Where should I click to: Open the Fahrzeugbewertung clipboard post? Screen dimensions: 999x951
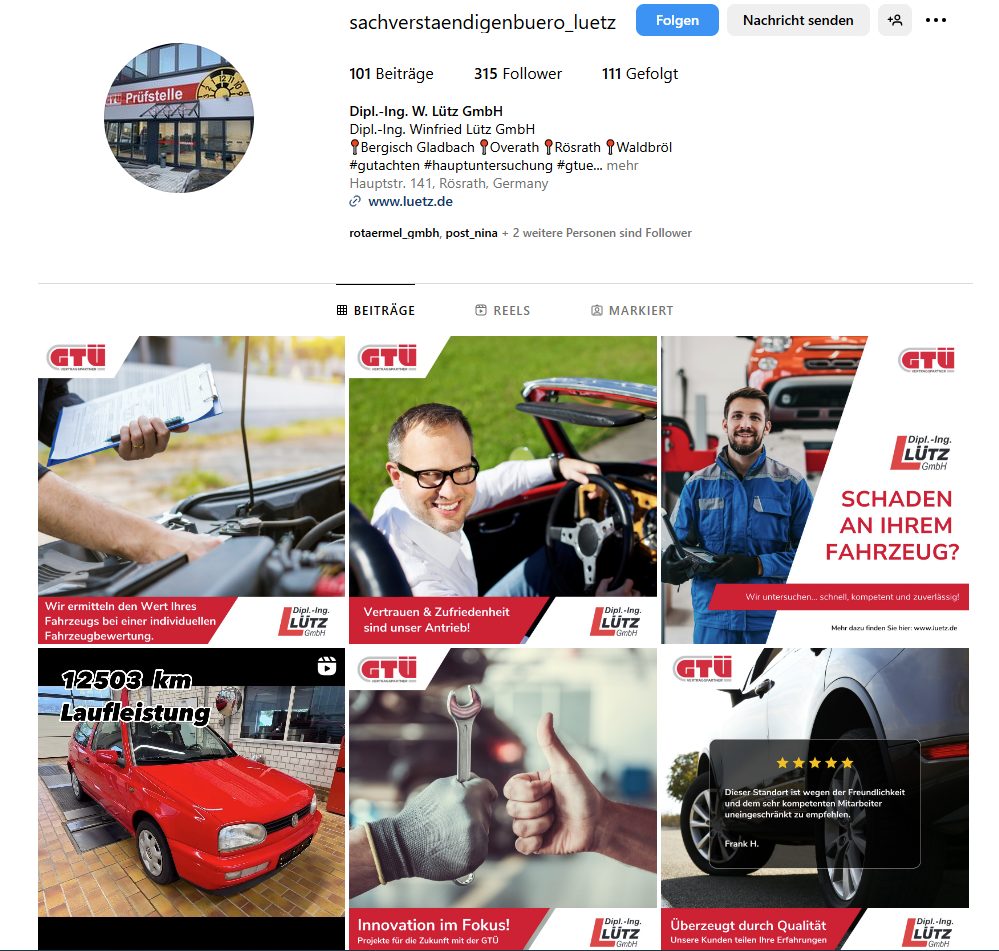tap(191, 489)
